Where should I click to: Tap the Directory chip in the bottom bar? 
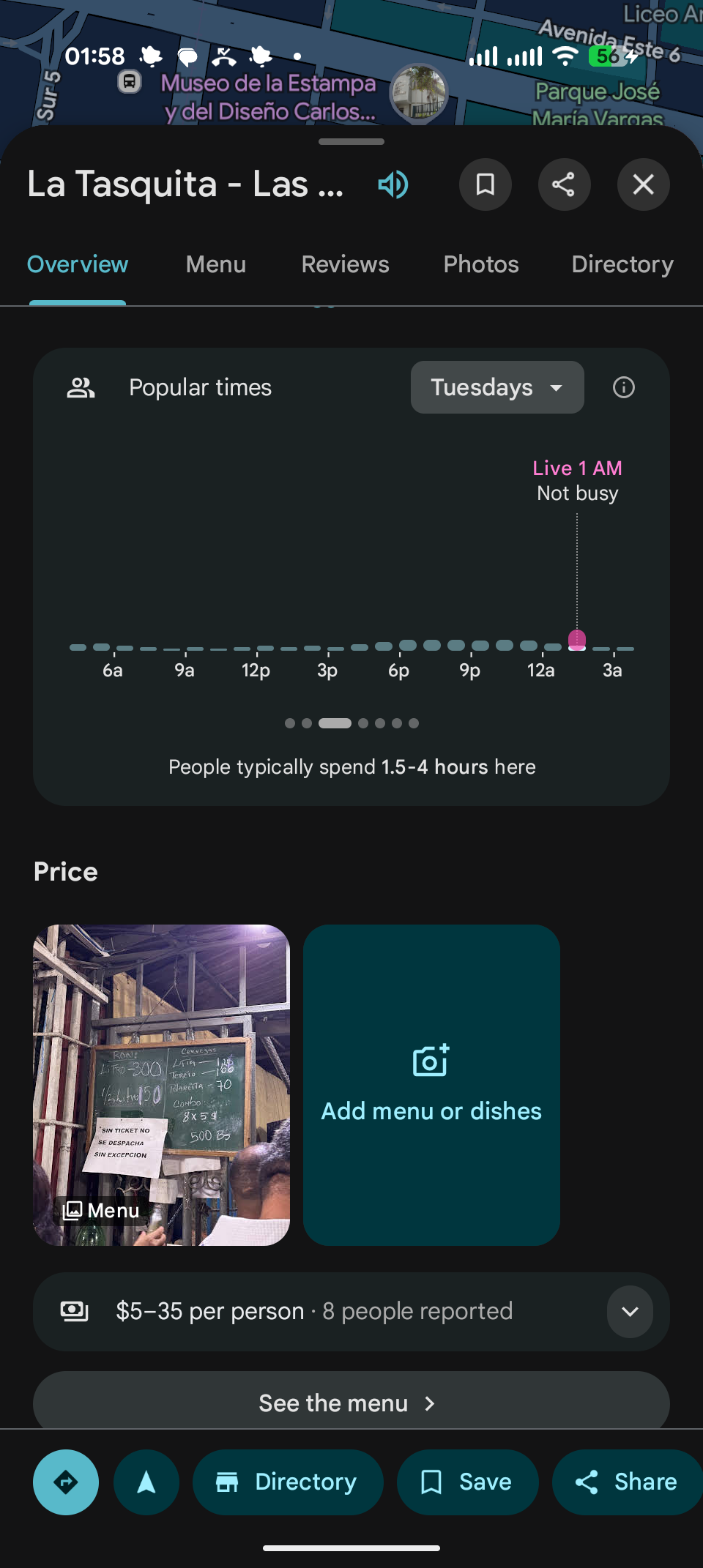pyautogui.click(x=288, y=1482)
